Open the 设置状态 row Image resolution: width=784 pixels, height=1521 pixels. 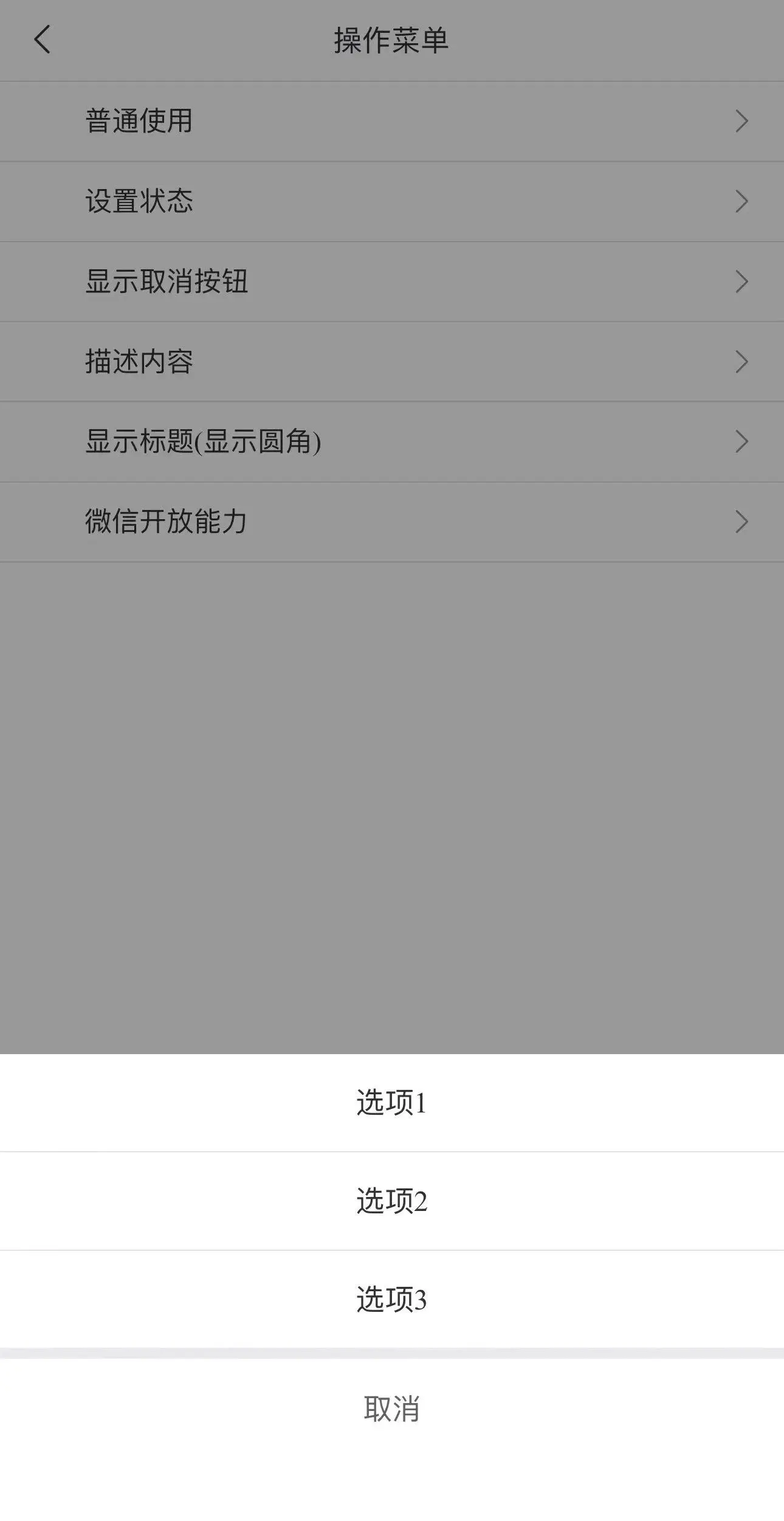tap(392, 201)
